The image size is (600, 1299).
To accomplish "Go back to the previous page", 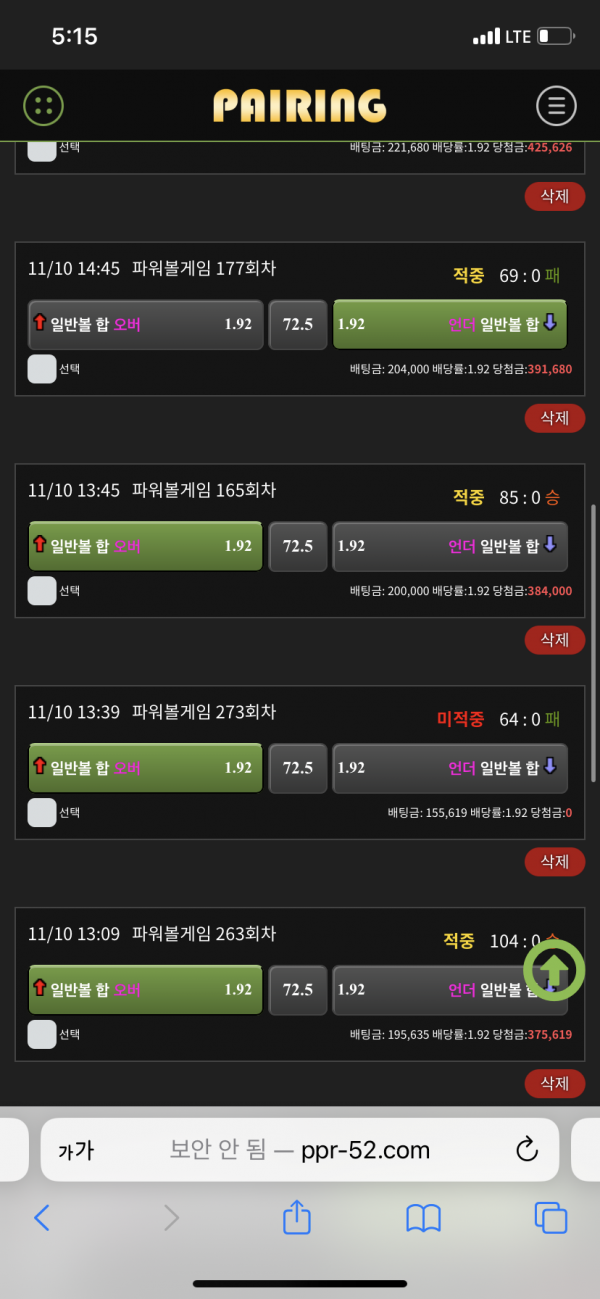I will 42,1217.
